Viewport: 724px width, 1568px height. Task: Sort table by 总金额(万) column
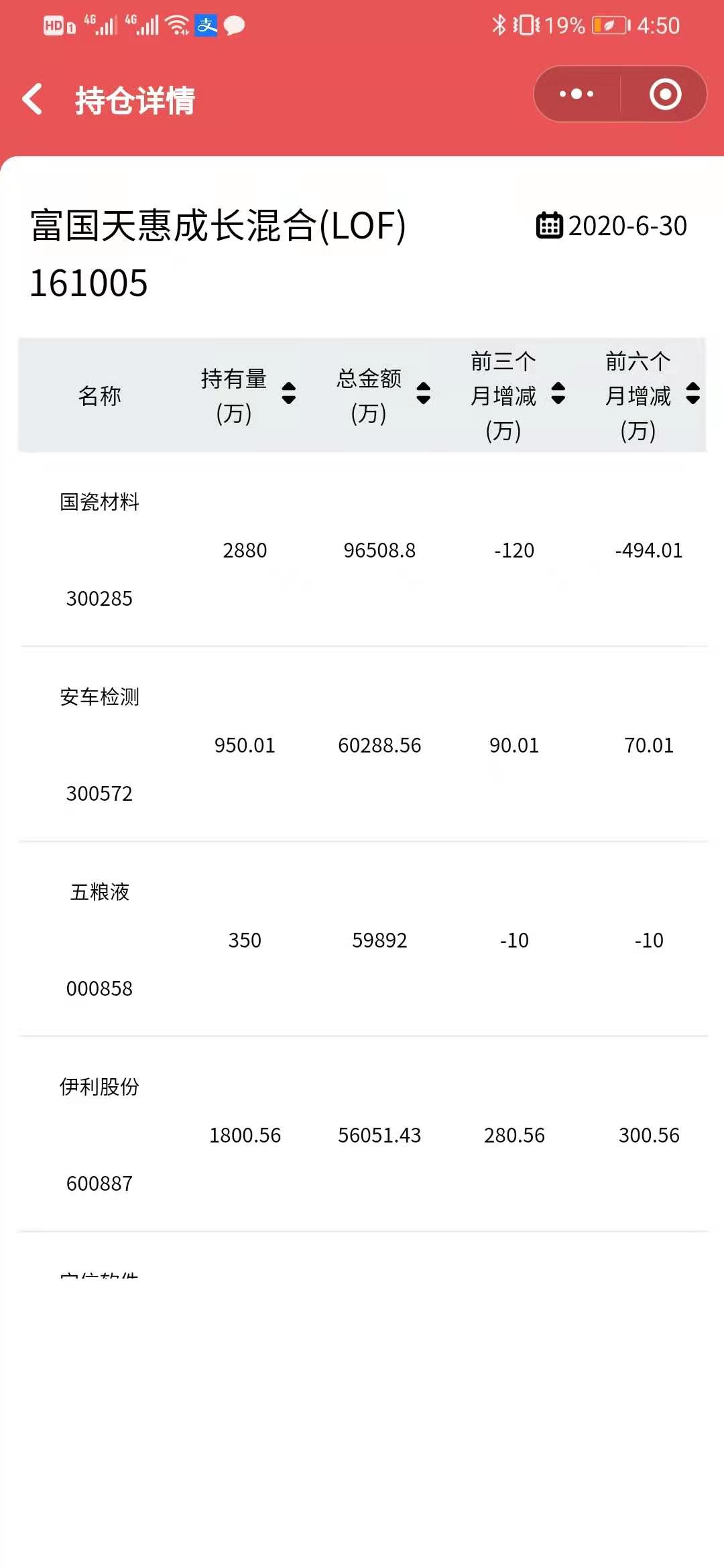point(423,393)
